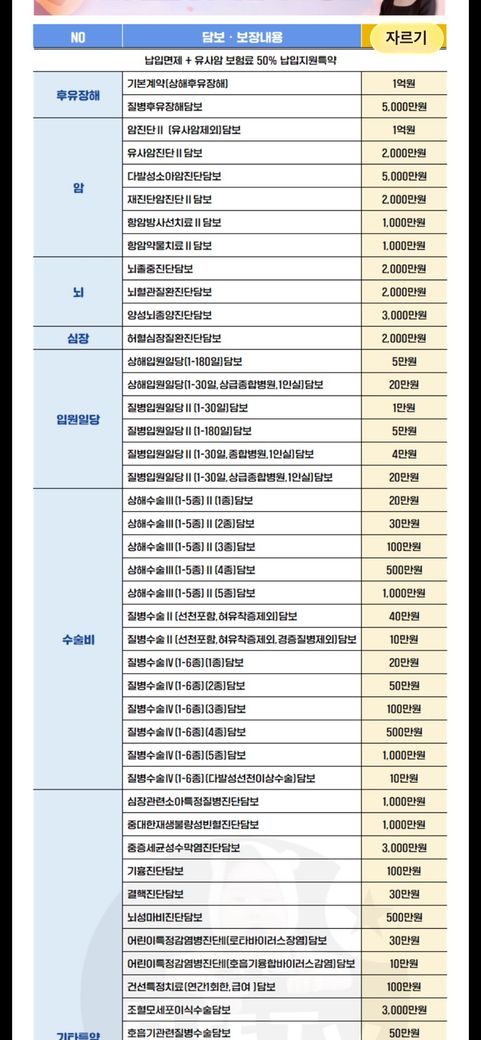
Task: Tap the 자르기 crop button
Action: point(406,38)
